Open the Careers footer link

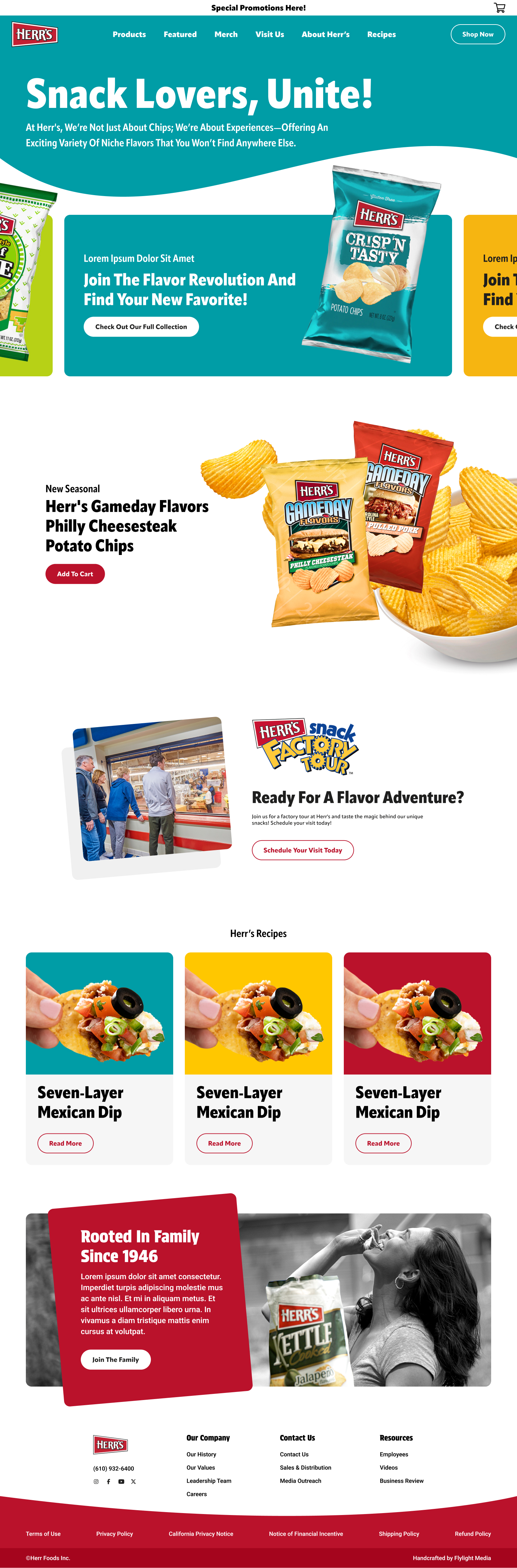click(196, 1494)
